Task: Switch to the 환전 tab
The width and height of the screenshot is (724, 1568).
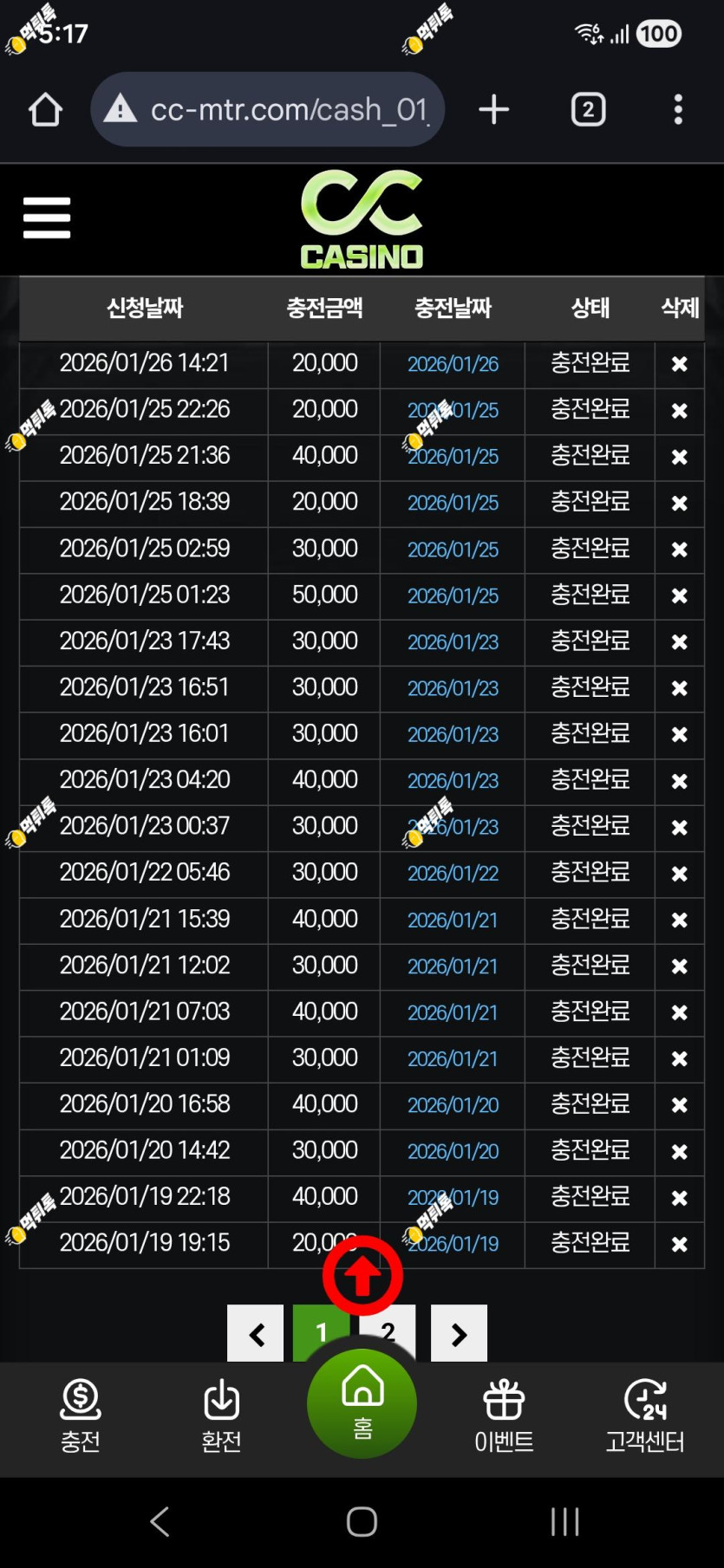Action: coord(221,1416)
